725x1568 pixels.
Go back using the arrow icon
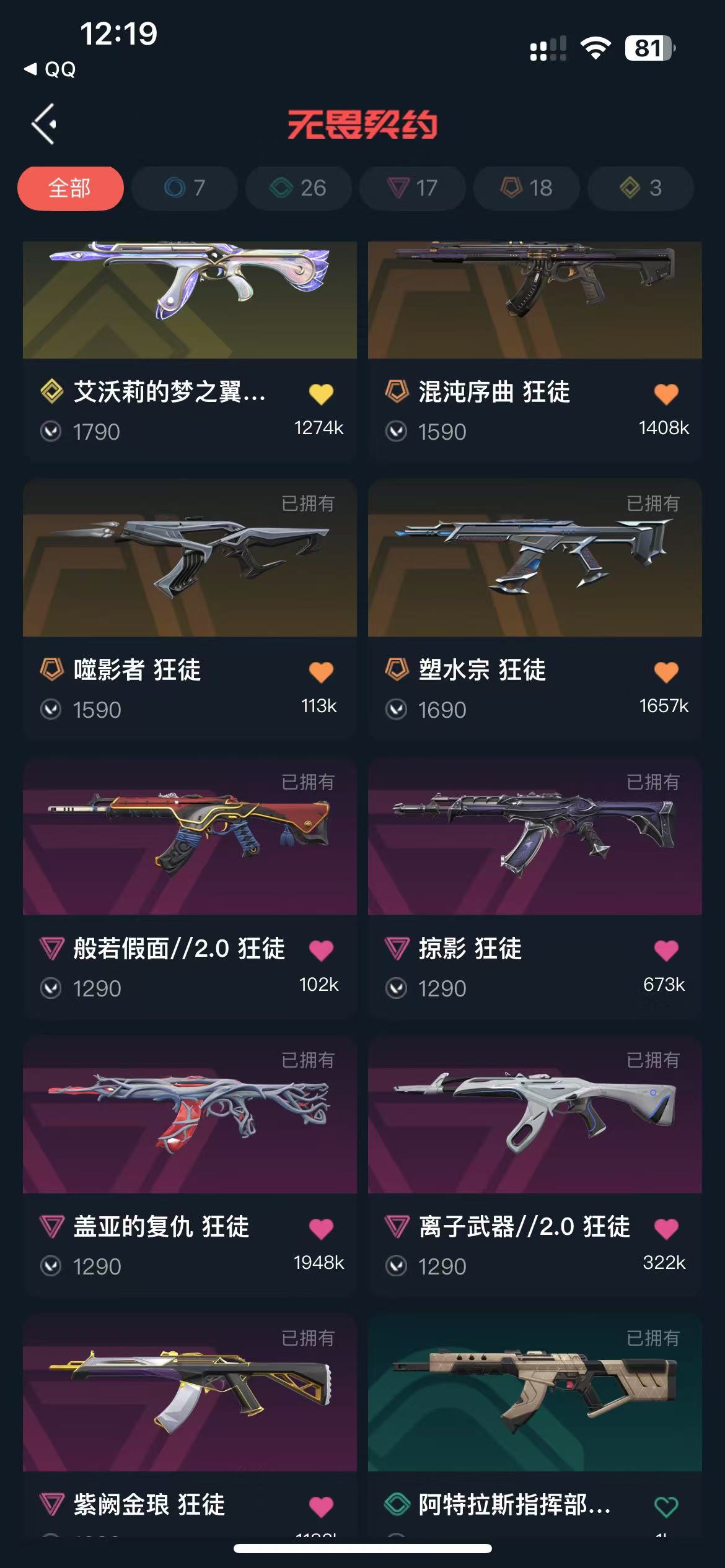(45, 124)
